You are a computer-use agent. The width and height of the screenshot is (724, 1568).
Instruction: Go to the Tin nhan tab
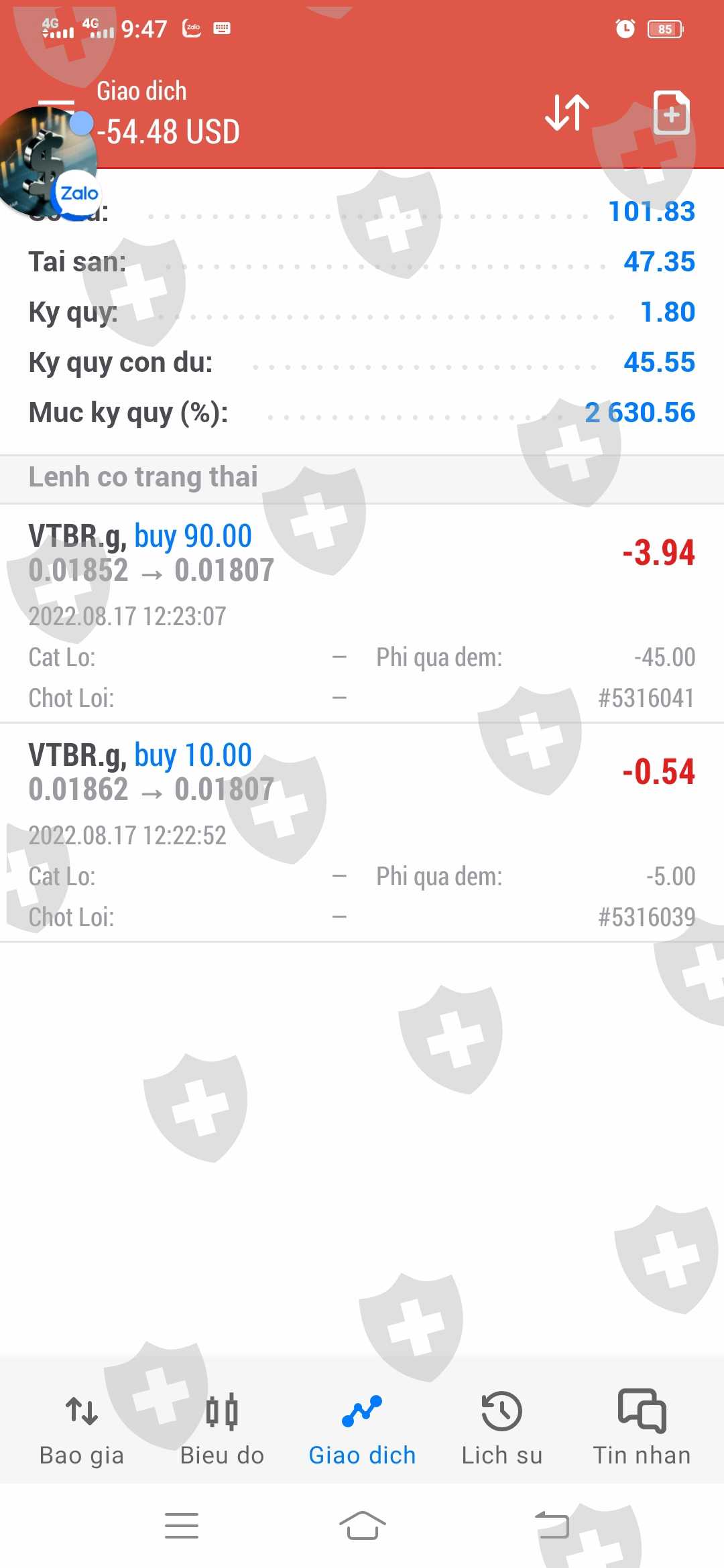coord(642,1426)
